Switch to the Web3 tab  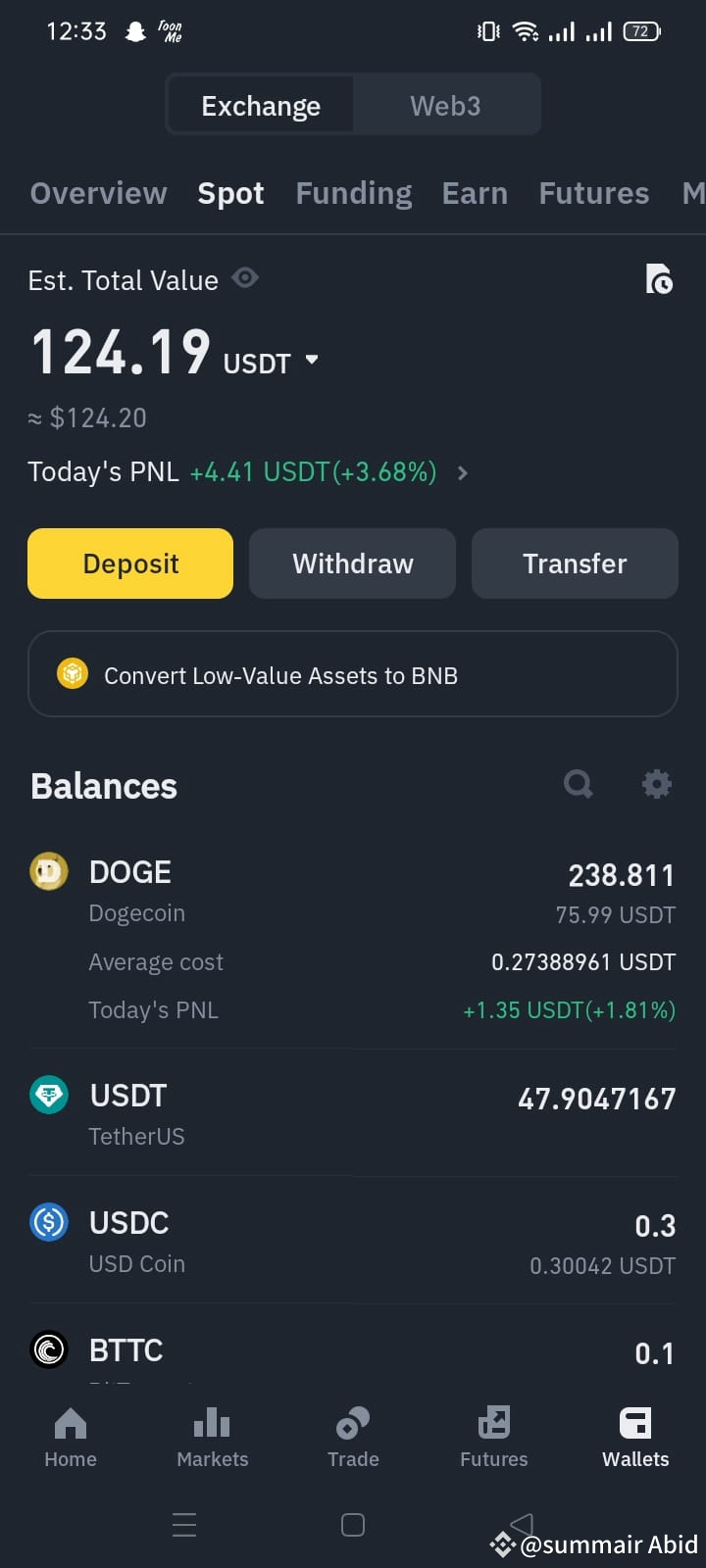[446, 105]
